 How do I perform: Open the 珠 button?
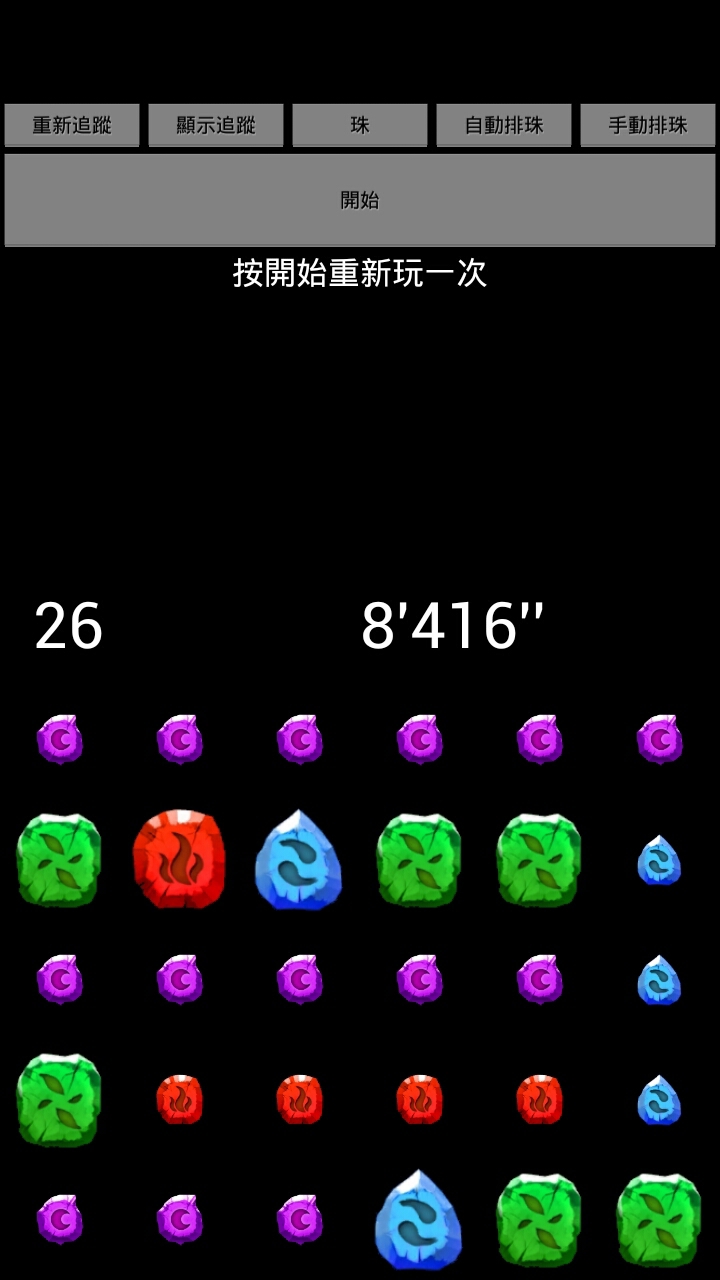360,126
